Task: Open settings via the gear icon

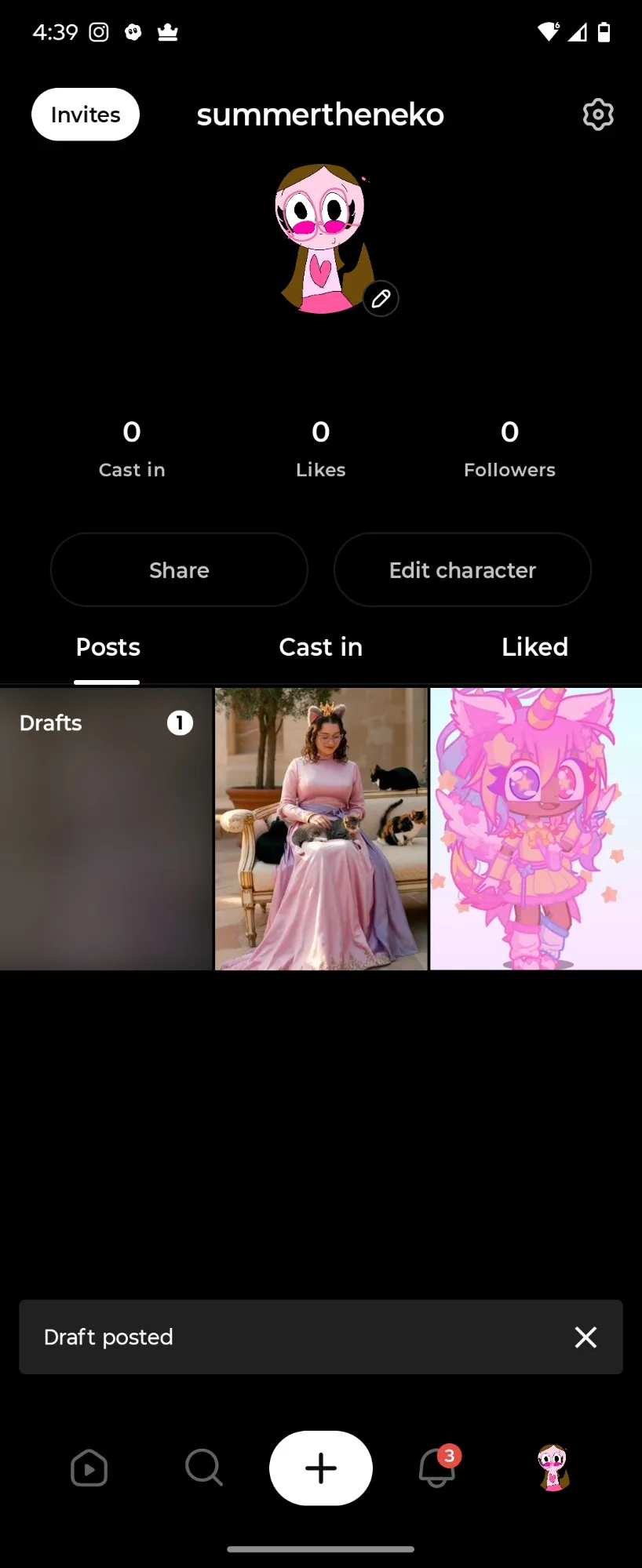Action: 598,115
